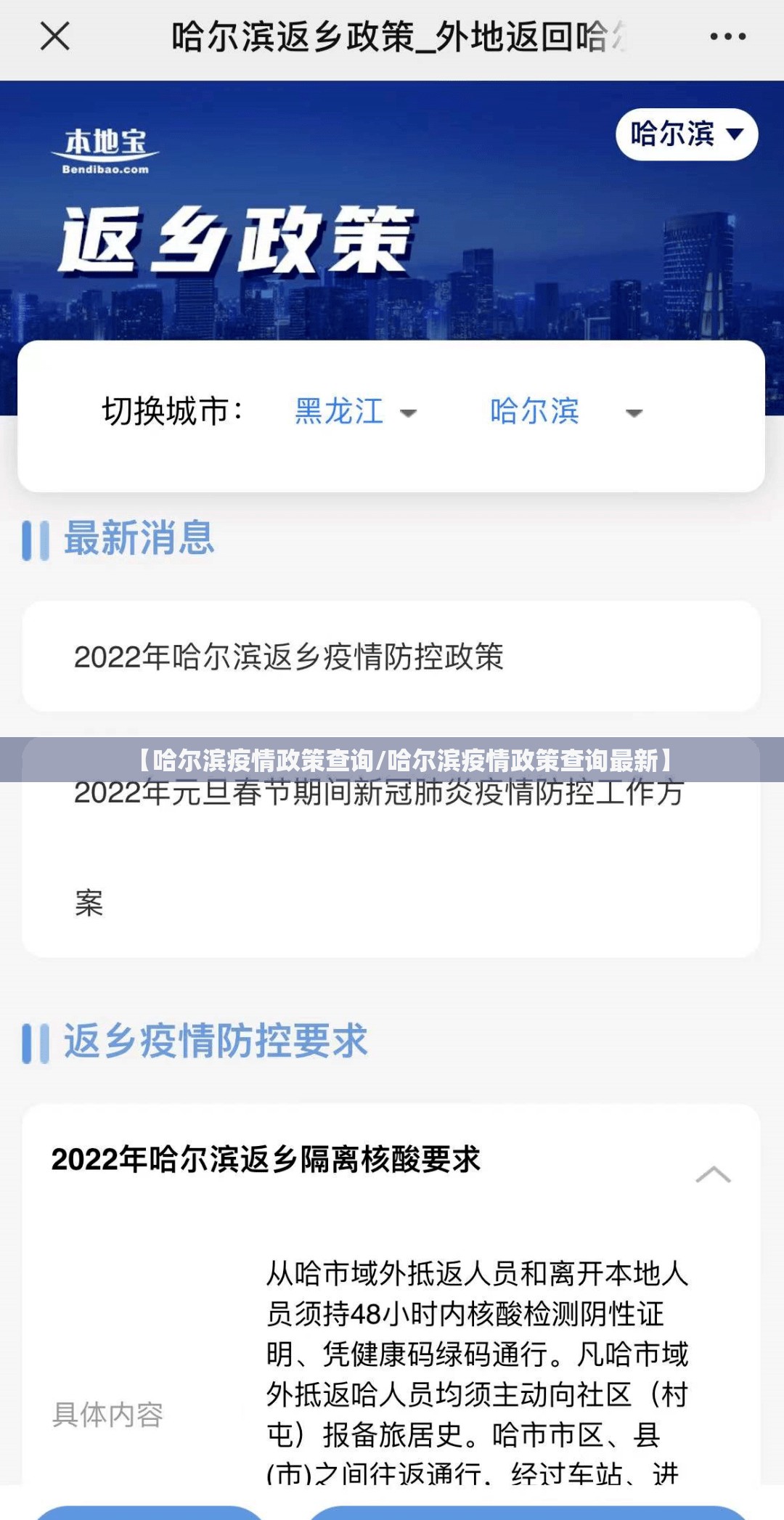This screenshot has width=784, height=1520.
Task: Open the 哈尔滨 city switcher pill
Action: coord(686,134)
